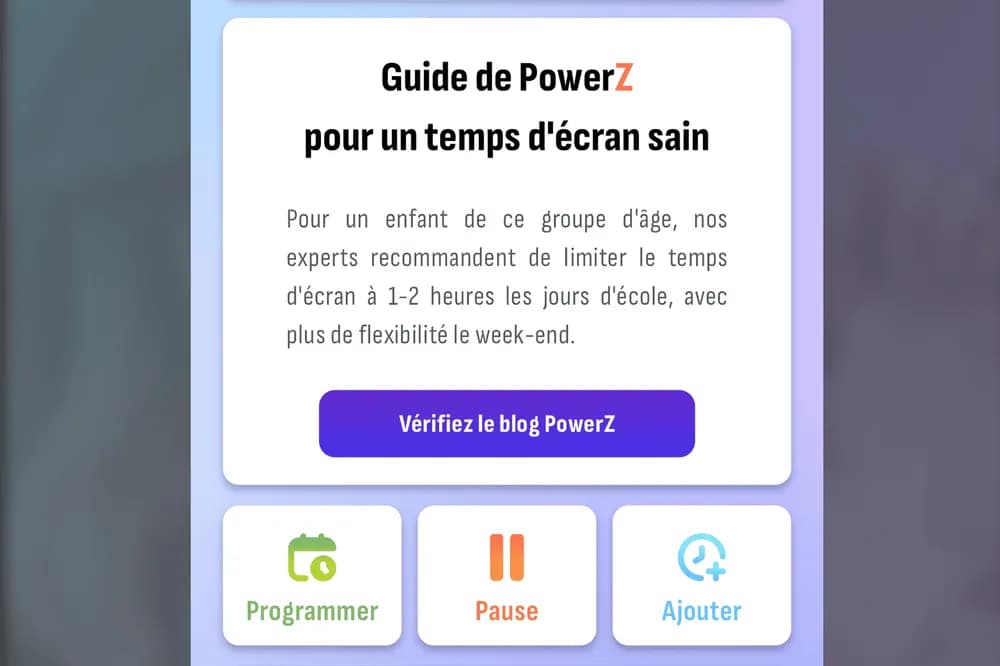This screenshot has width=1000, height=666.
Task: Tap the Programmer schedule button
Action: (x=312, y=576)
